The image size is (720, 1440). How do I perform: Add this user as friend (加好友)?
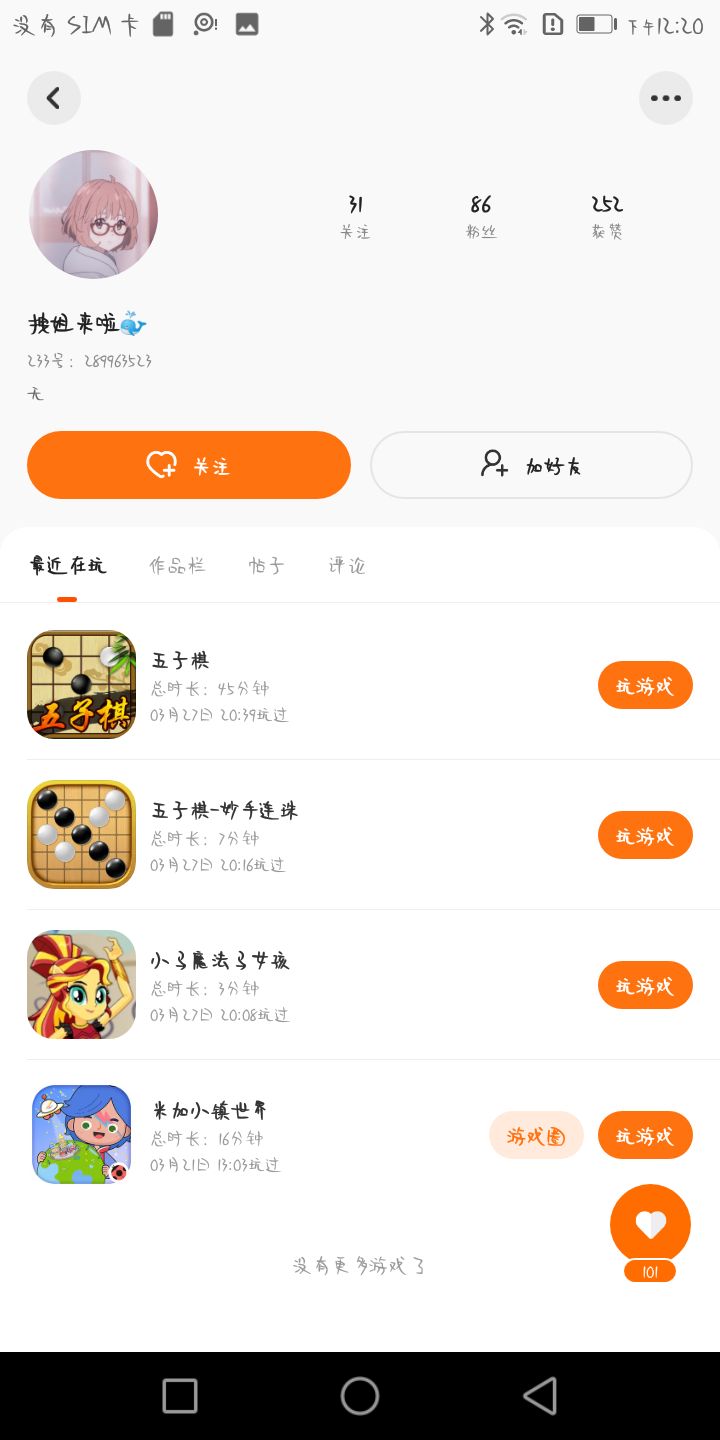(531, 465)
